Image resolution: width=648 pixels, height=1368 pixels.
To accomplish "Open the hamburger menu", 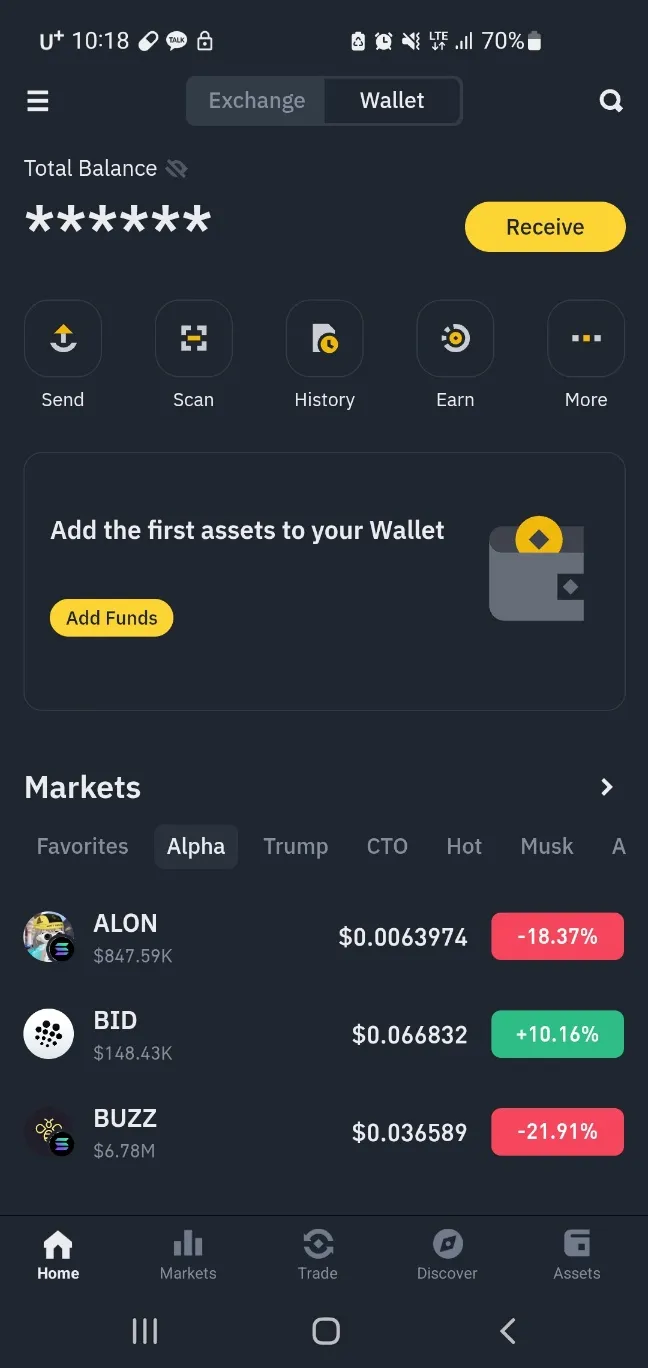I will 38,101.
